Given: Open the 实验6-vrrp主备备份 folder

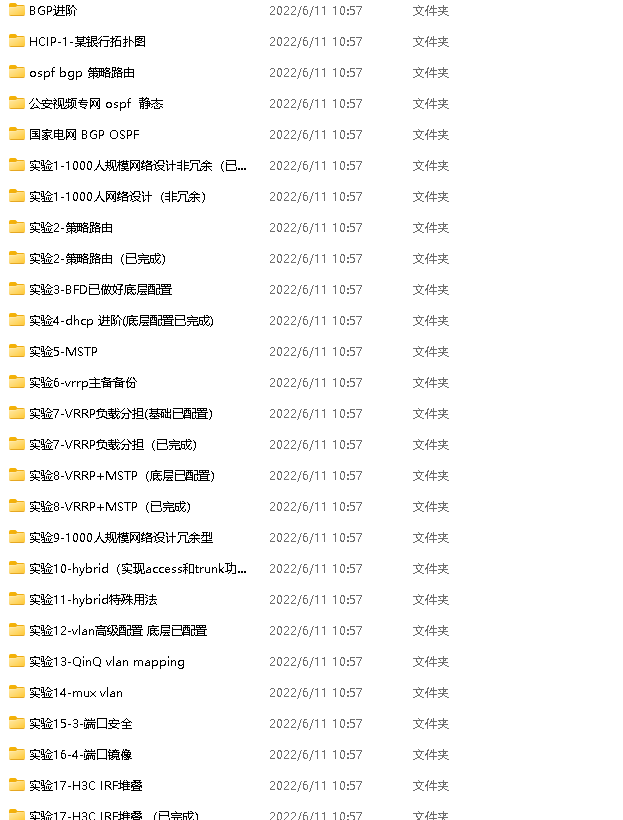Looking at the screenshot, I should point(82,383).
